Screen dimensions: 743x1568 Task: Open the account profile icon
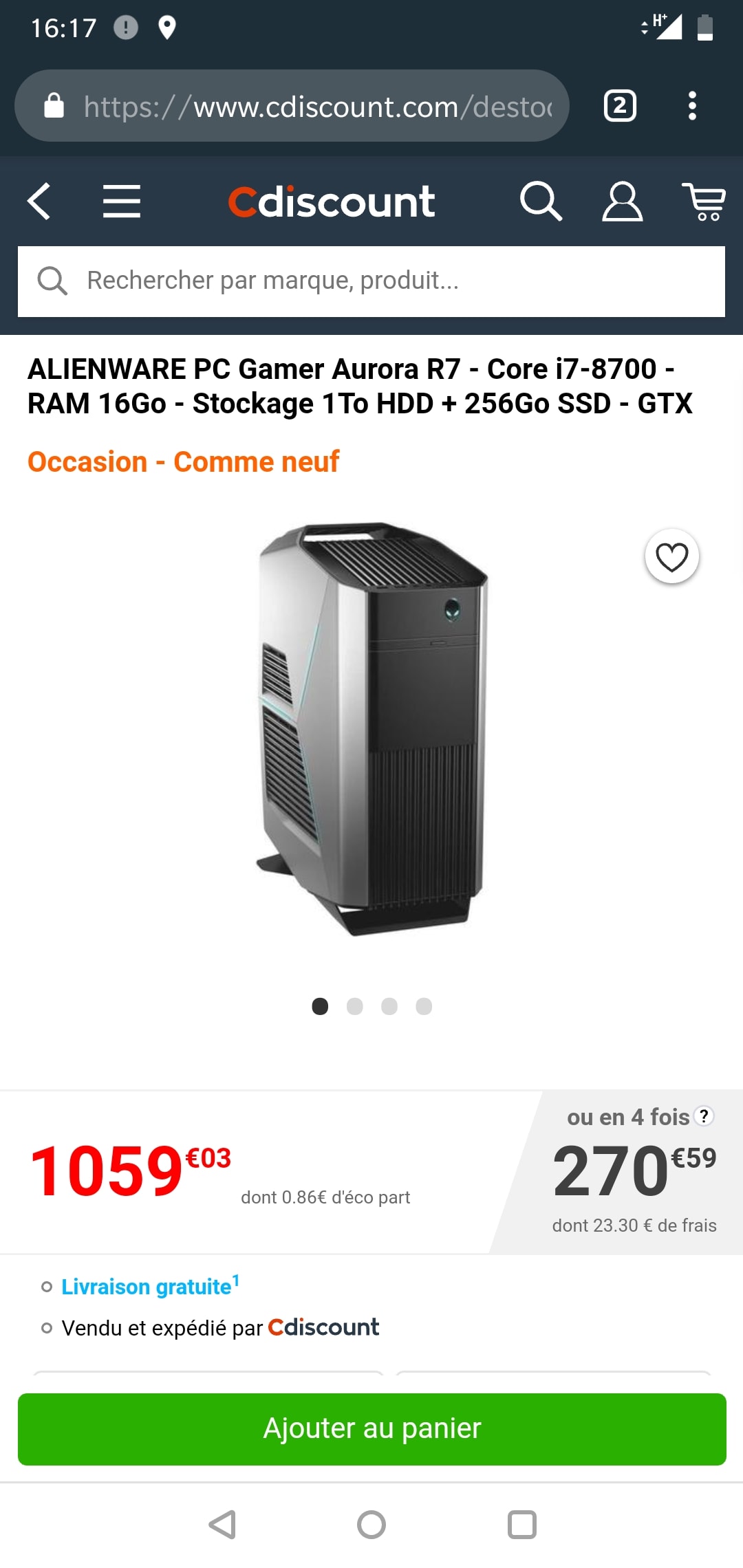(622, 202)
